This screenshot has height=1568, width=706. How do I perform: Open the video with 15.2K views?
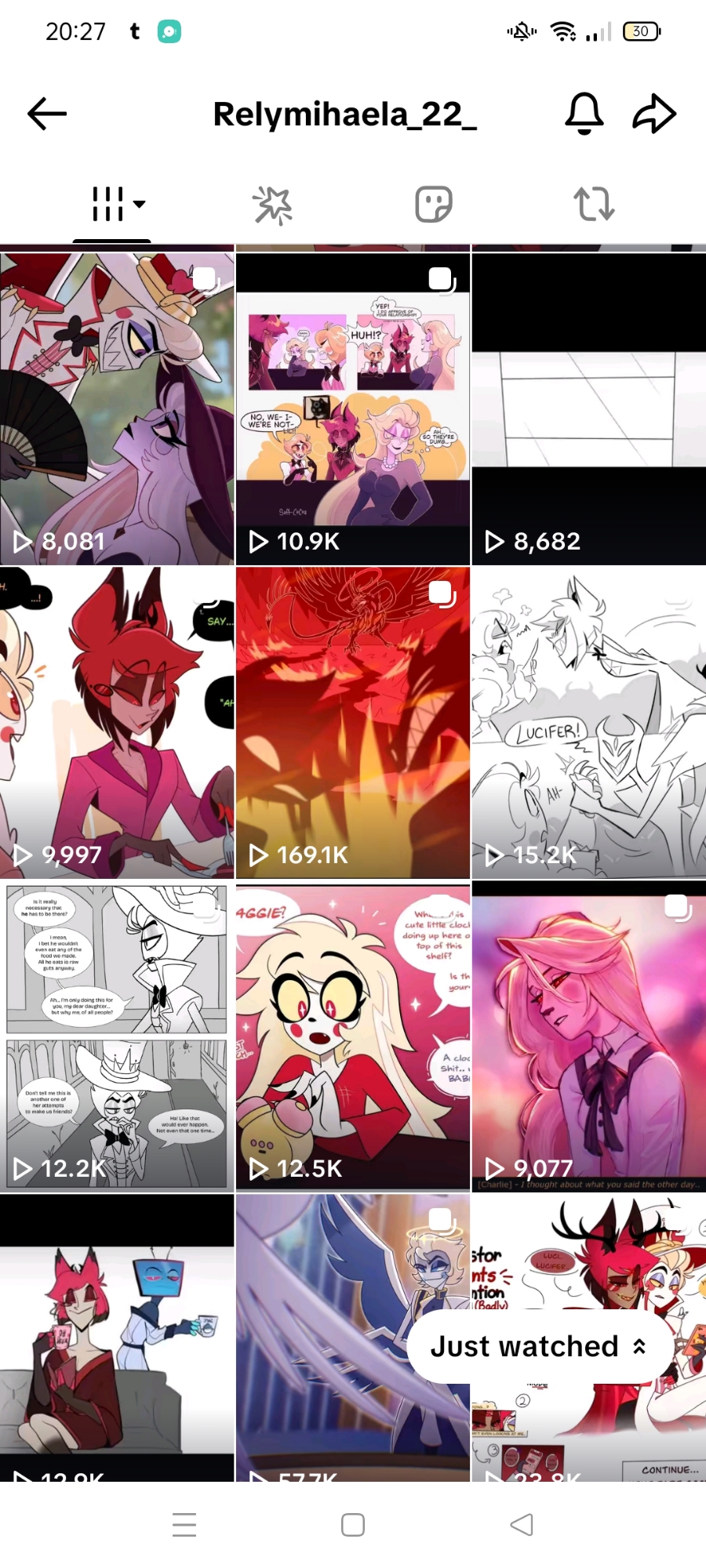(588, 721)
